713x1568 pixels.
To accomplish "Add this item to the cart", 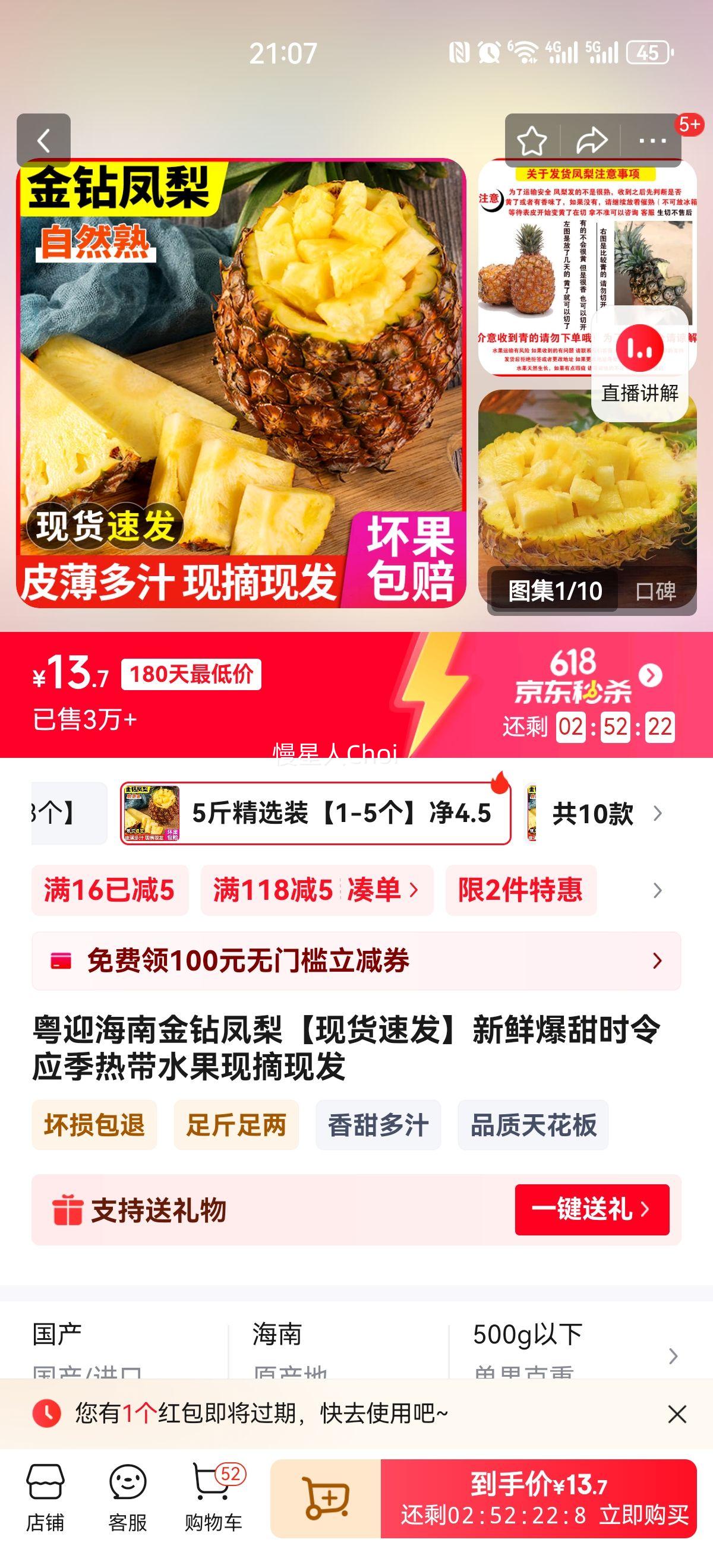I will coord(326,1498).
